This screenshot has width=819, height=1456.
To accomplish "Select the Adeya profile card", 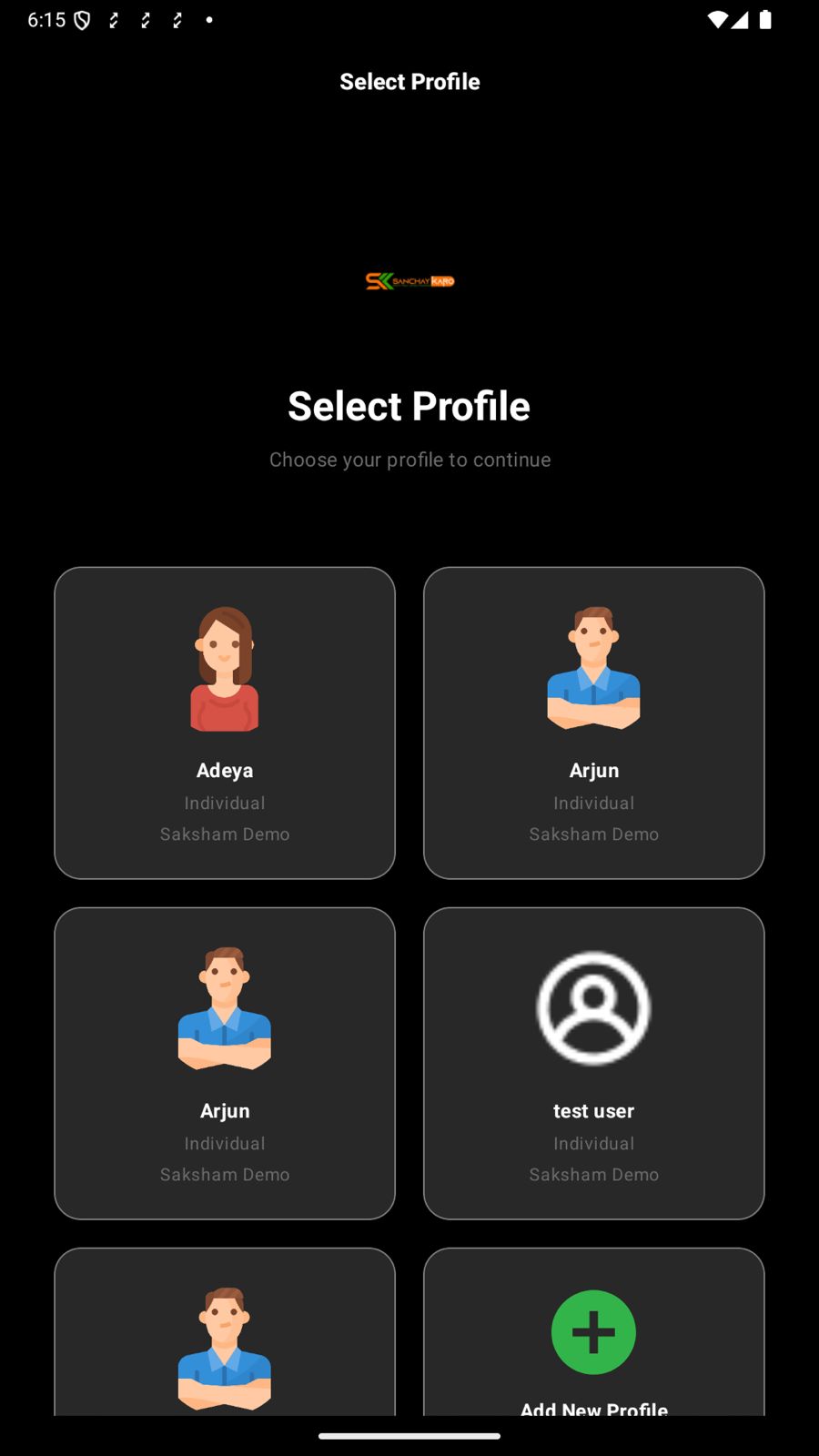I will click(x=225, y=723).
